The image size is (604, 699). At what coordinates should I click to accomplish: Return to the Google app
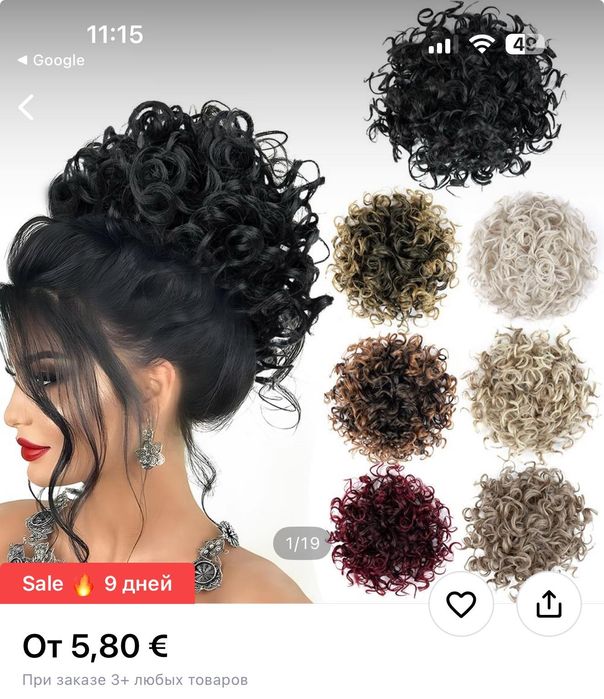tap(51, 61)
